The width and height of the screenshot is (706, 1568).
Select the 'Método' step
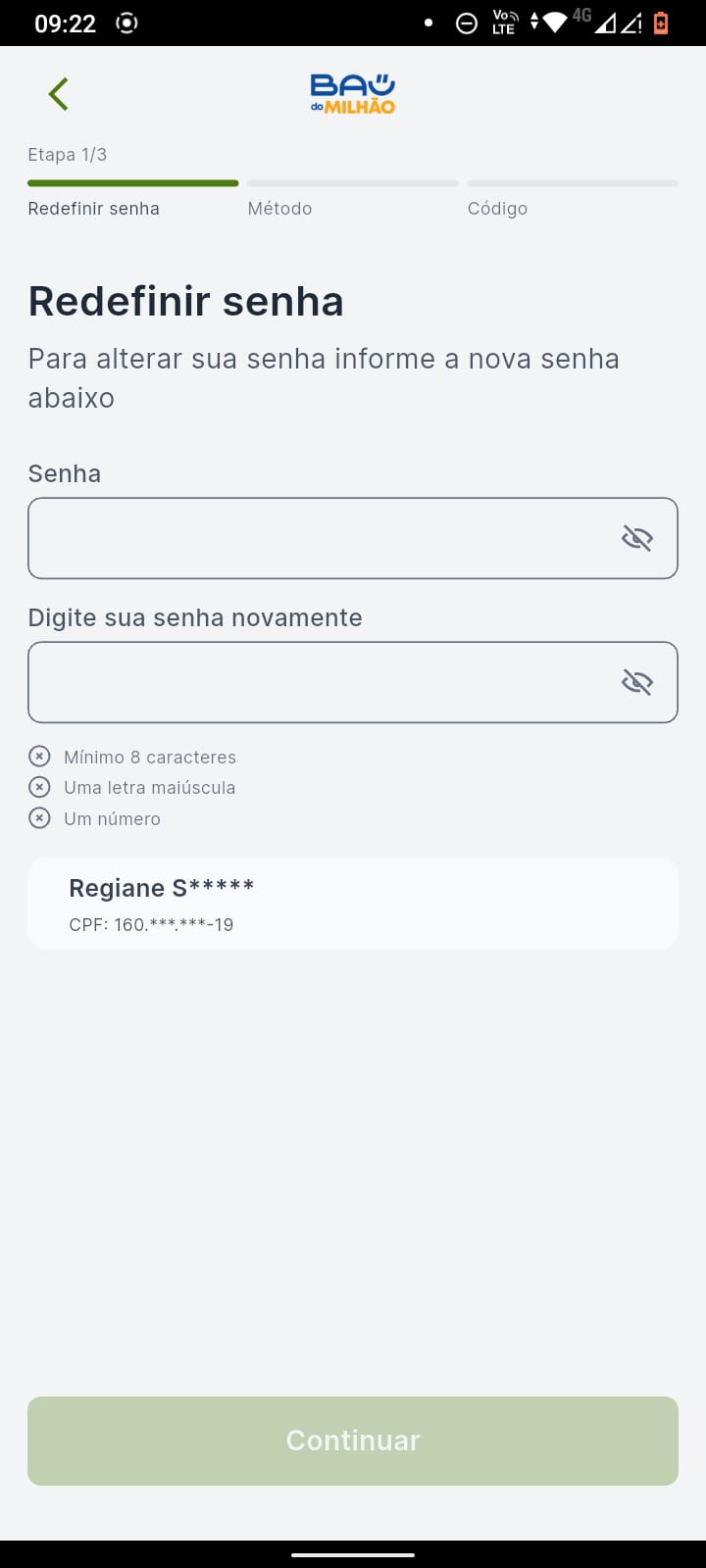click(280, 208)
